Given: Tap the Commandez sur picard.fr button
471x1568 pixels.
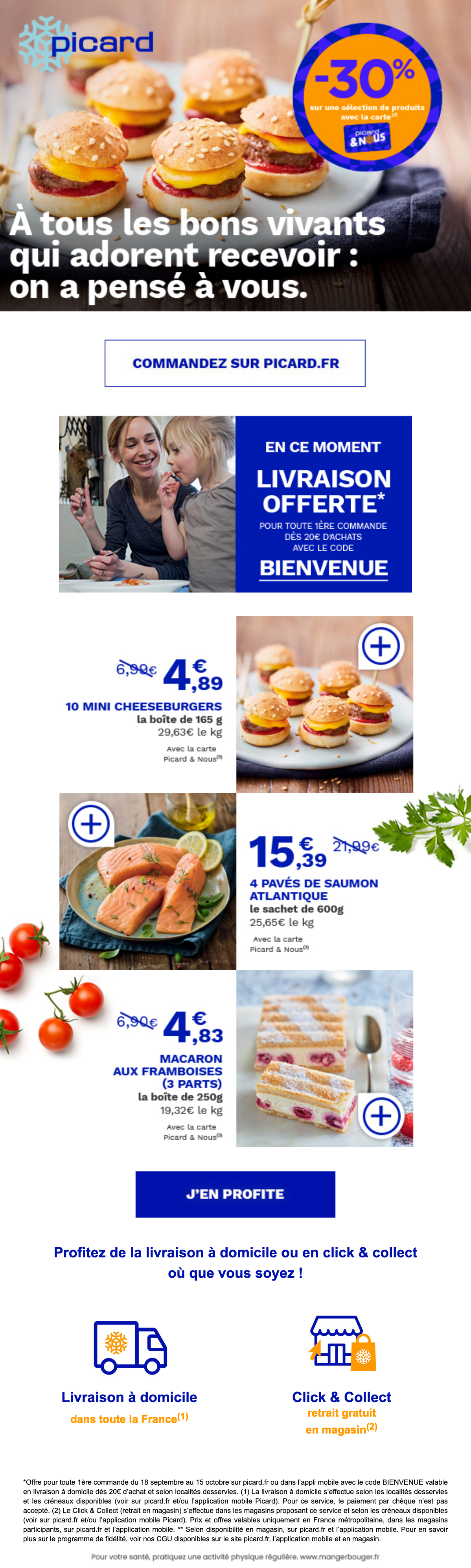Looking at the screenshot, I should pos(235,363).
